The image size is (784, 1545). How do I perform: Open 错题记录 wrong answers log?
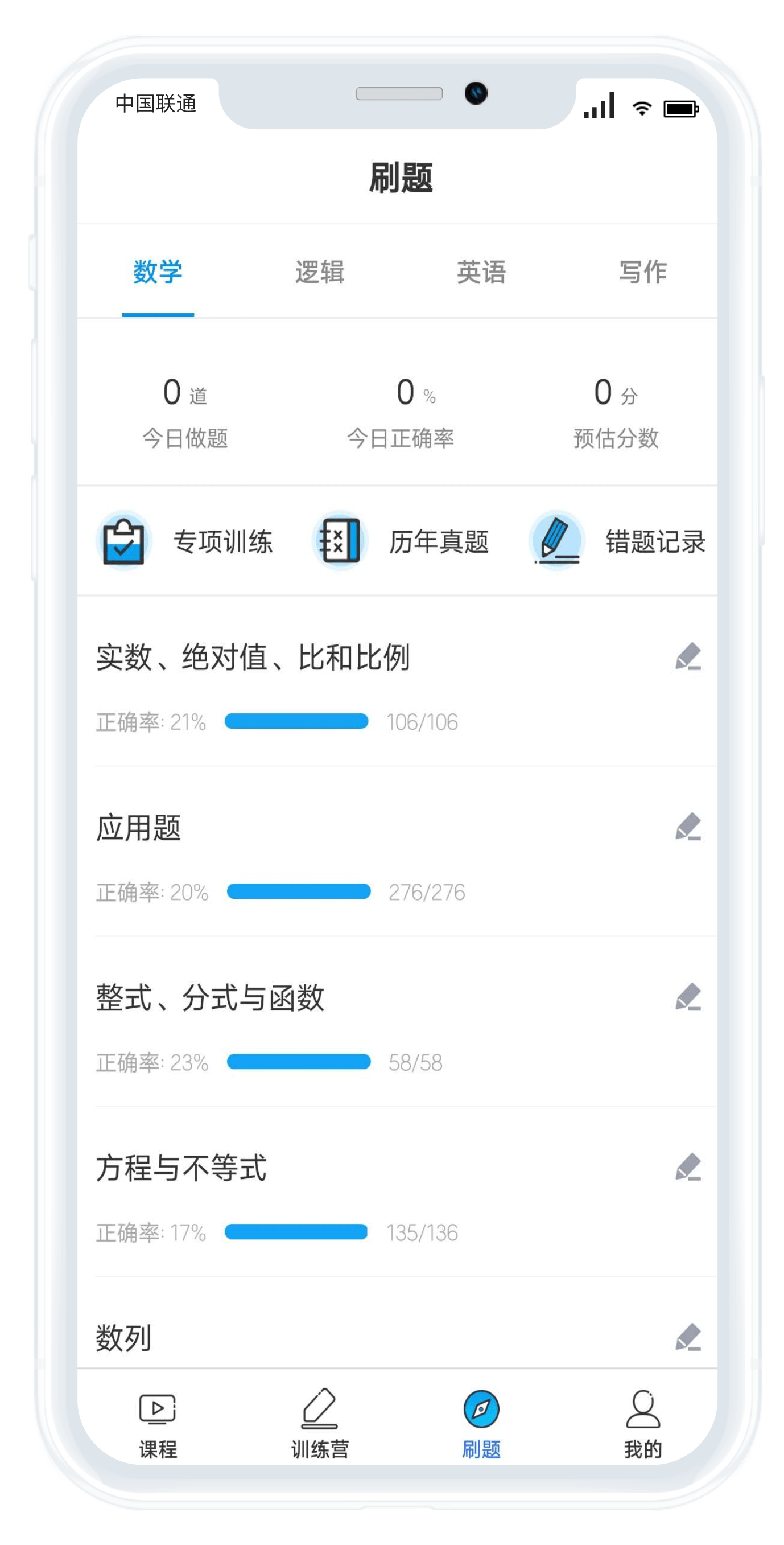pos(617,540)
